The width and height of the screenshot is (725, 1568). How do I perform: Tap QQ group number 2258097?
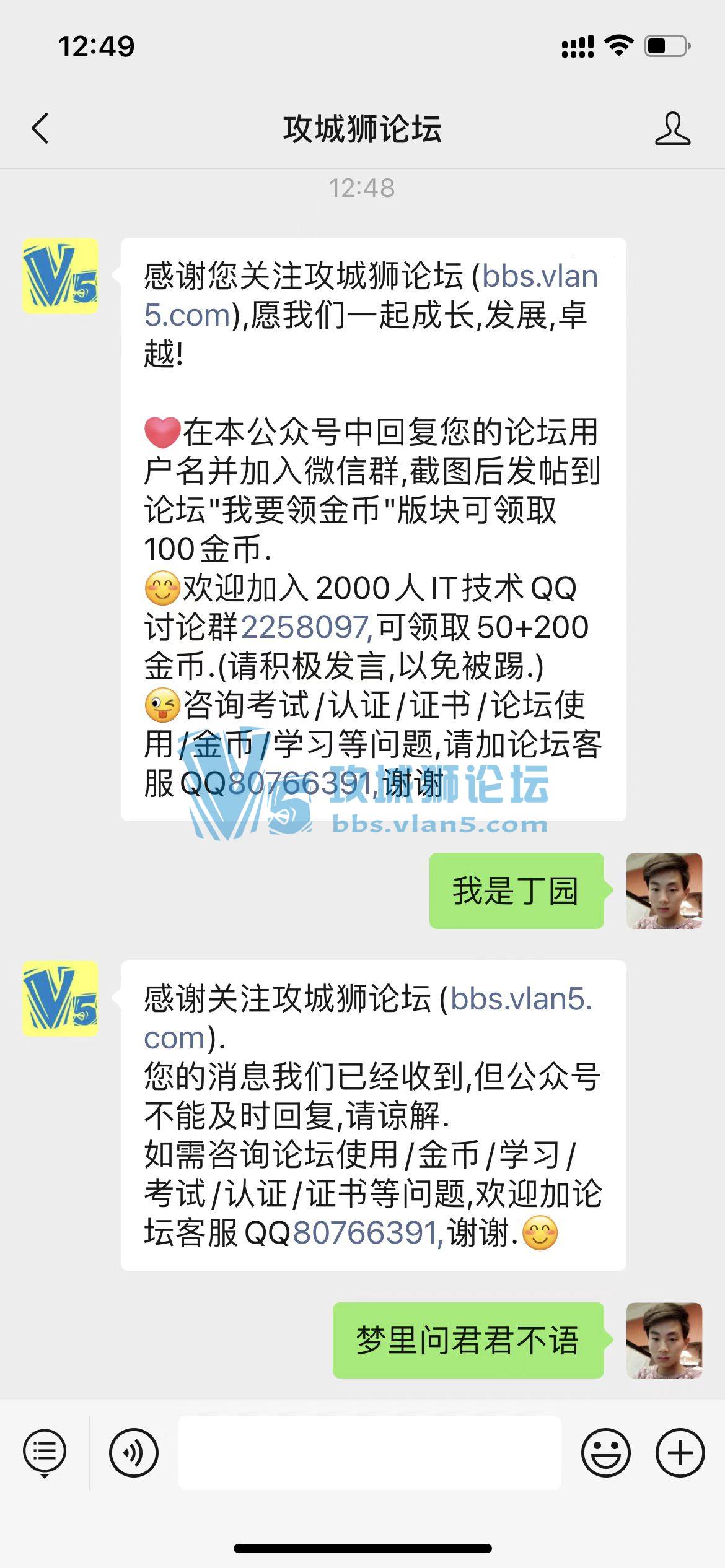click(x=306, y=627)
